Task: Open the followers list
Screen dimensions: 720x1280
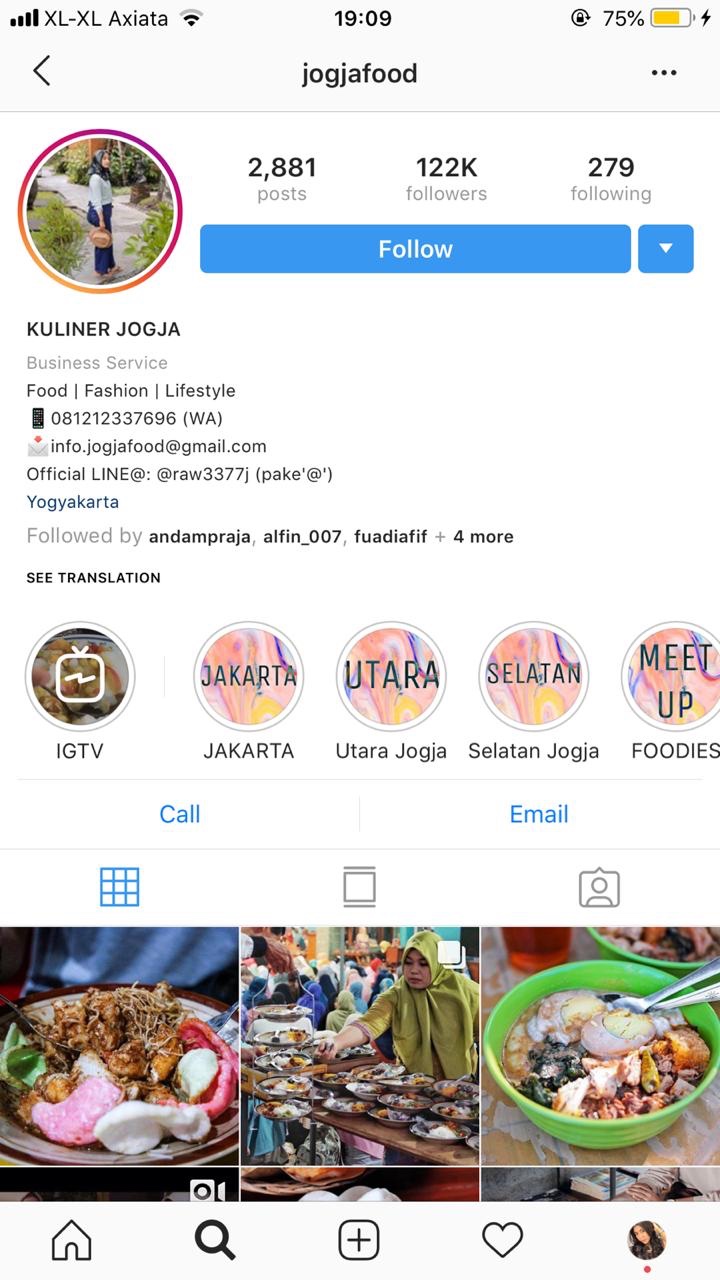Action: [x=446, y=179]
